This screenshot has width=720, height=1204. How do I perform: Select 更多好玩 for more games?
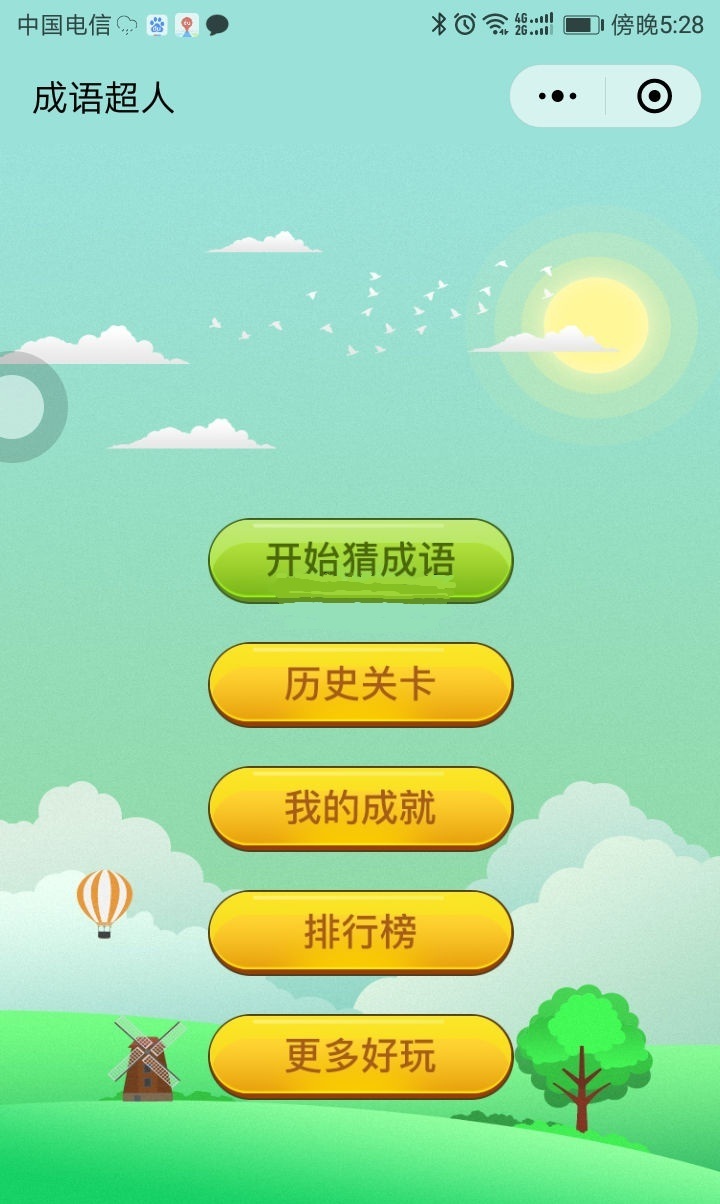click(x=360, y=1056)
